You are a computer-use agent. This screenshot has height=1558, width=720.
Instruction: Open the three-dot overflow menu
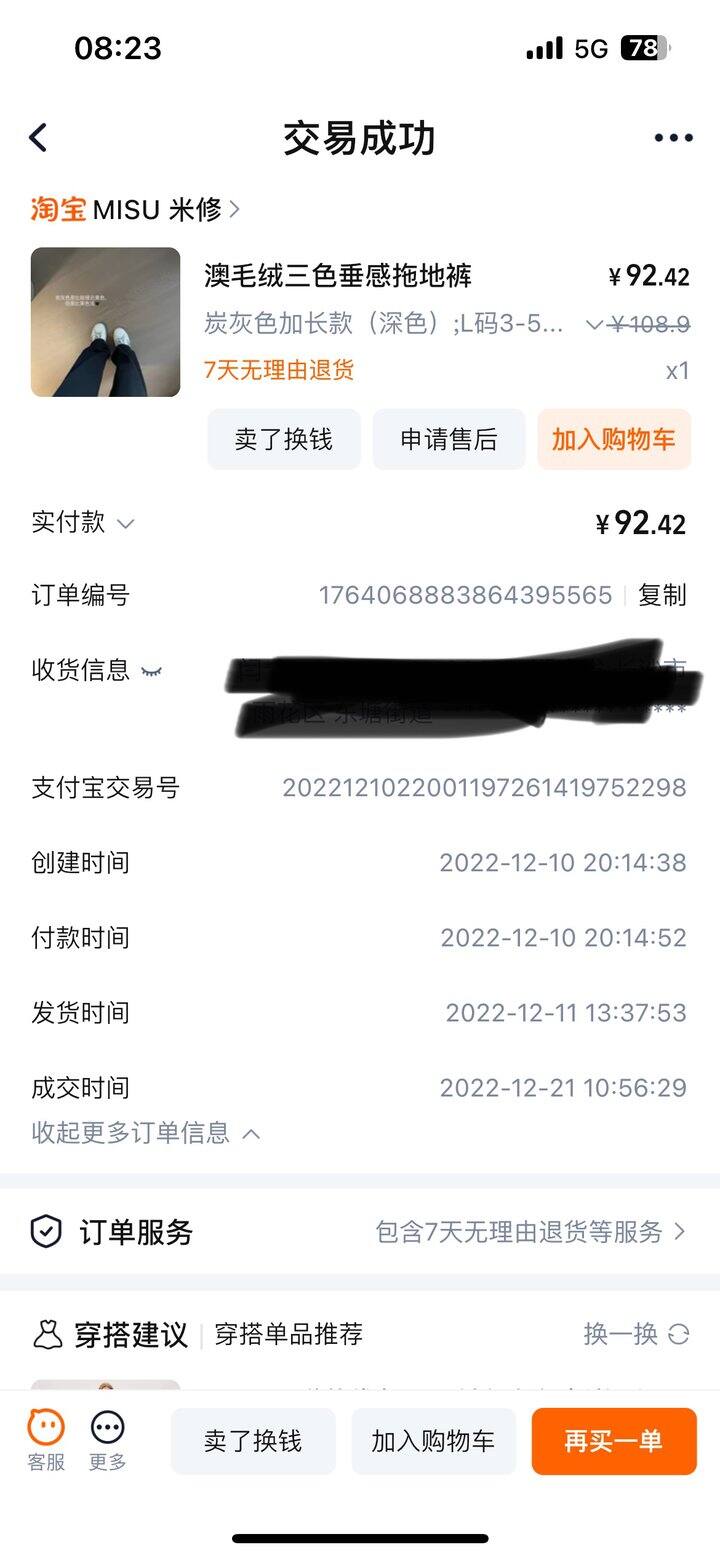pyautogui.click(x=673, y=138)
